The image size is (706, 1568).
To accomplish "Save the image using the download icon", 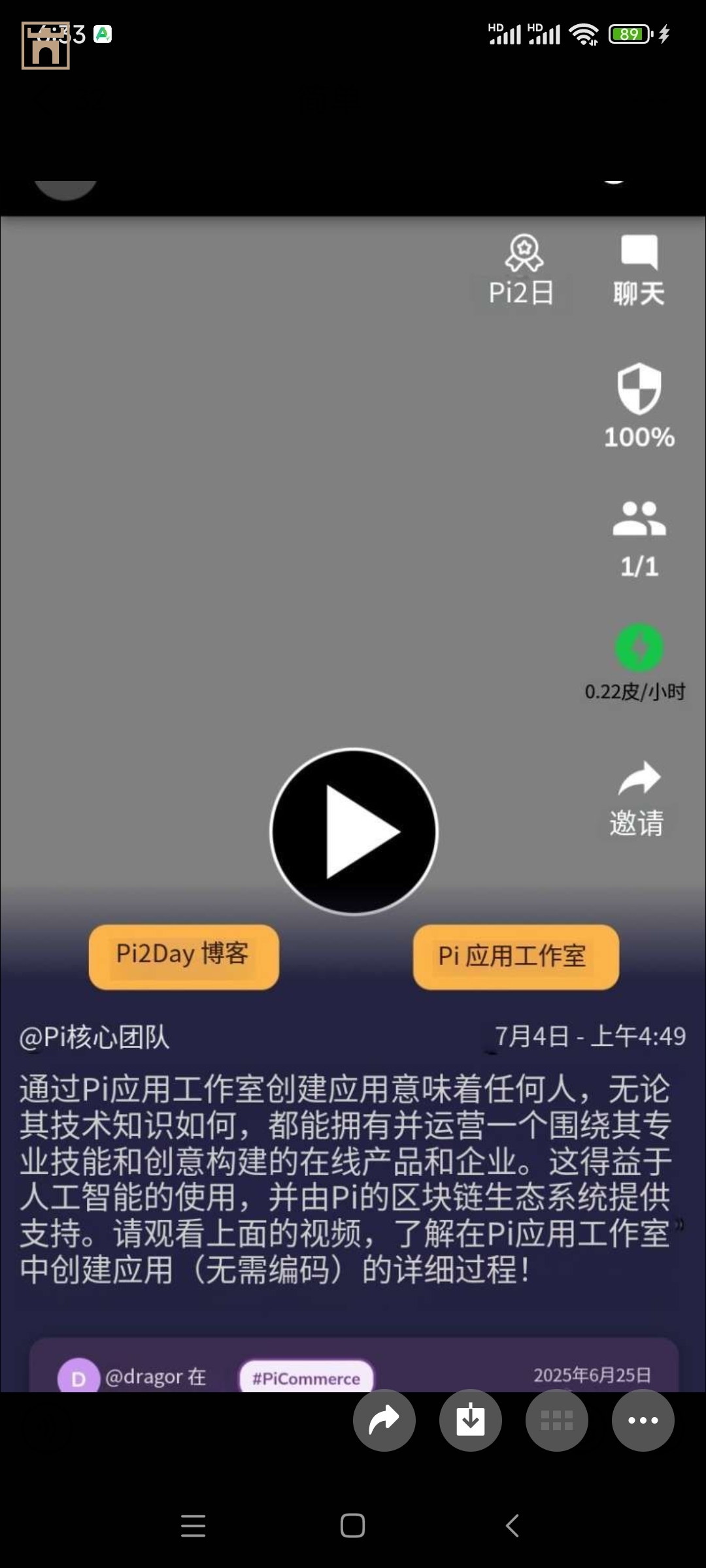I will [x=470, y=1420].
